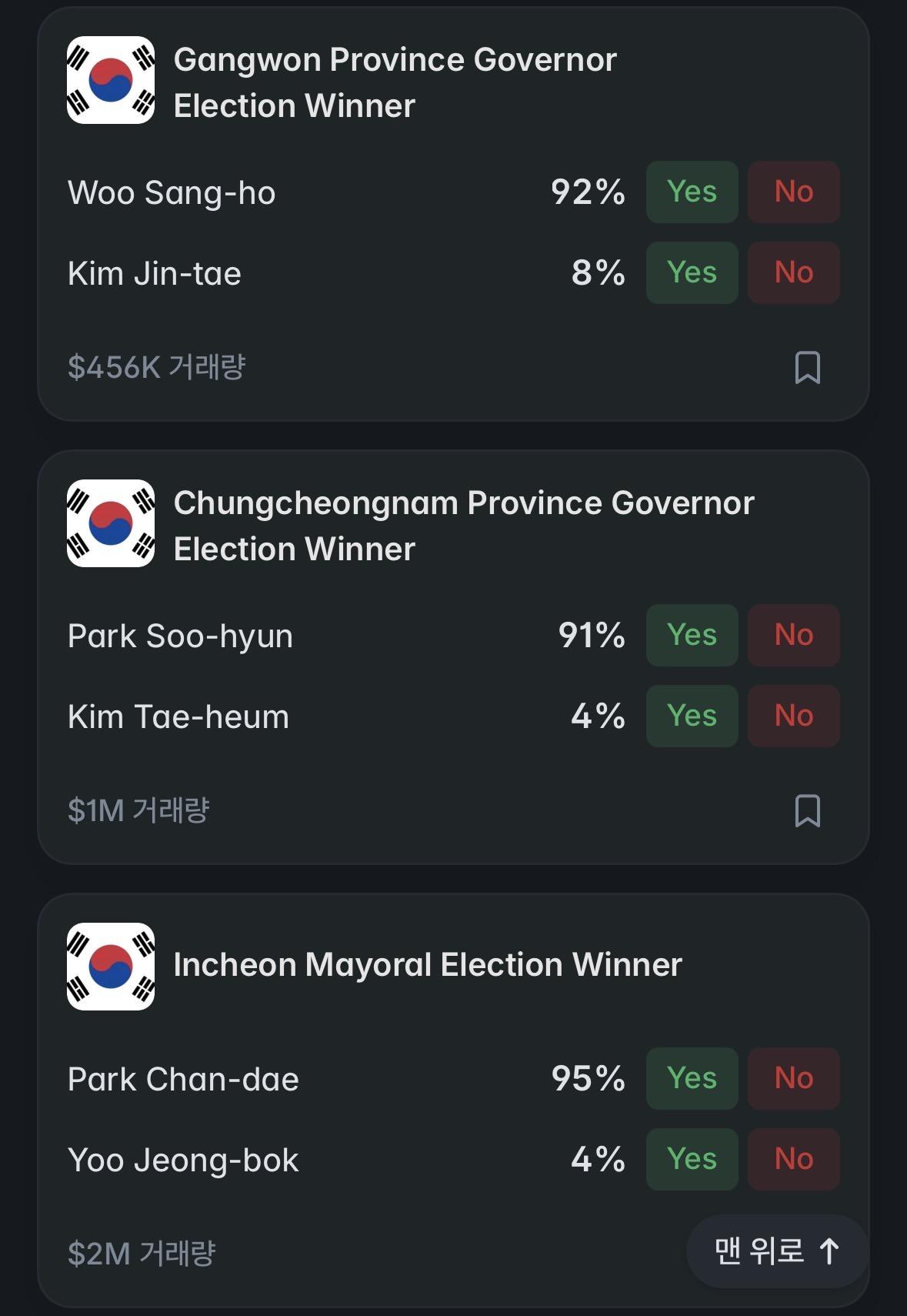Image resolution: width=907 pixels, height=1316 pixels.
Task: Buy Yes on Woo Sang-ho
Action: pyautogui.click(x=691, y=192)
